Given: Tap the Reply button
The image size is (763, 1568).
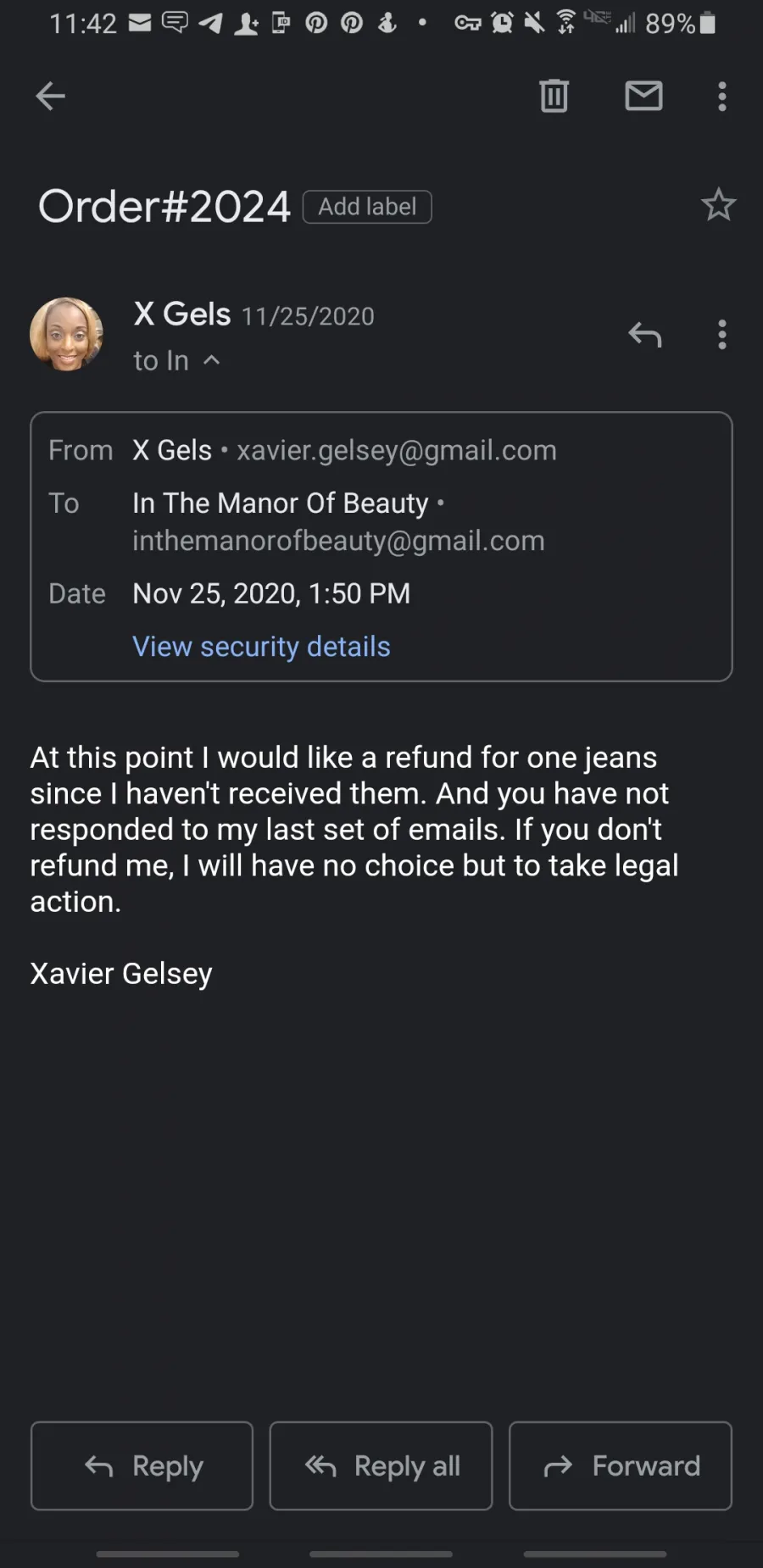Looking at the screenshot, I should point(142,1465).
